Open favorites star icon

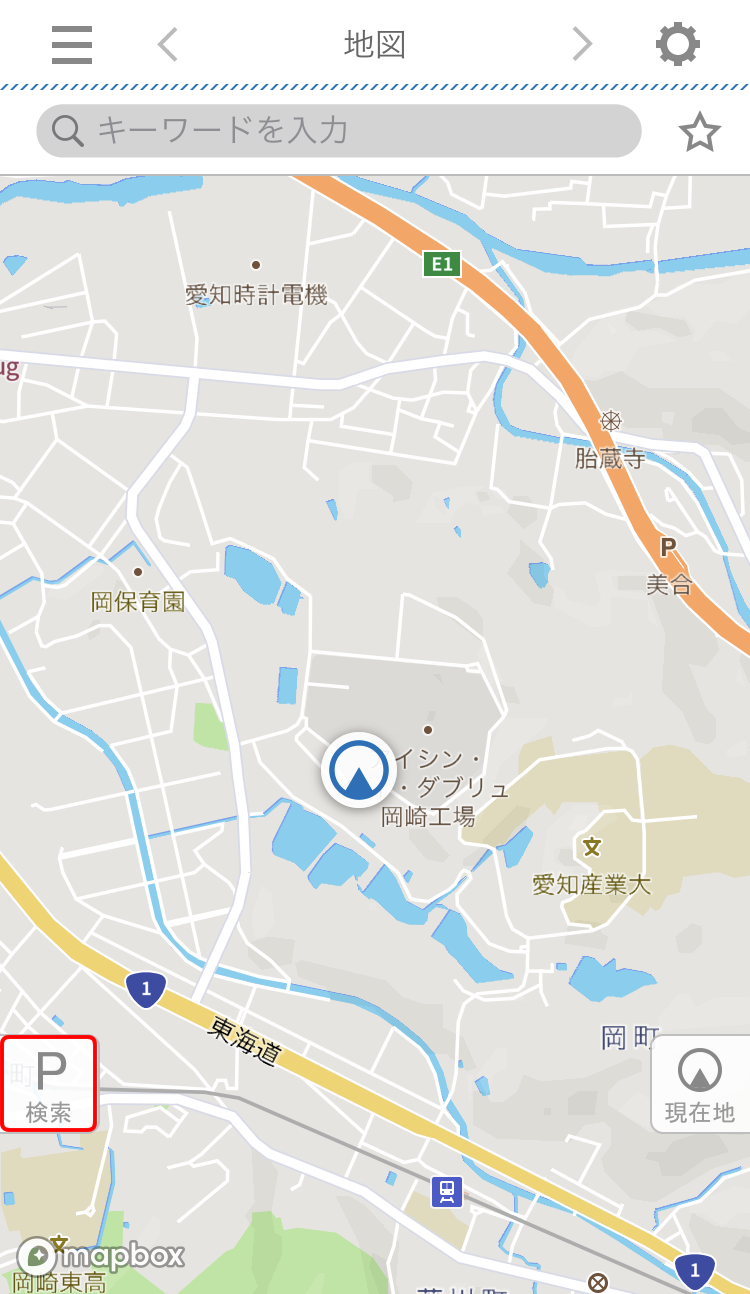click(699, 132)
